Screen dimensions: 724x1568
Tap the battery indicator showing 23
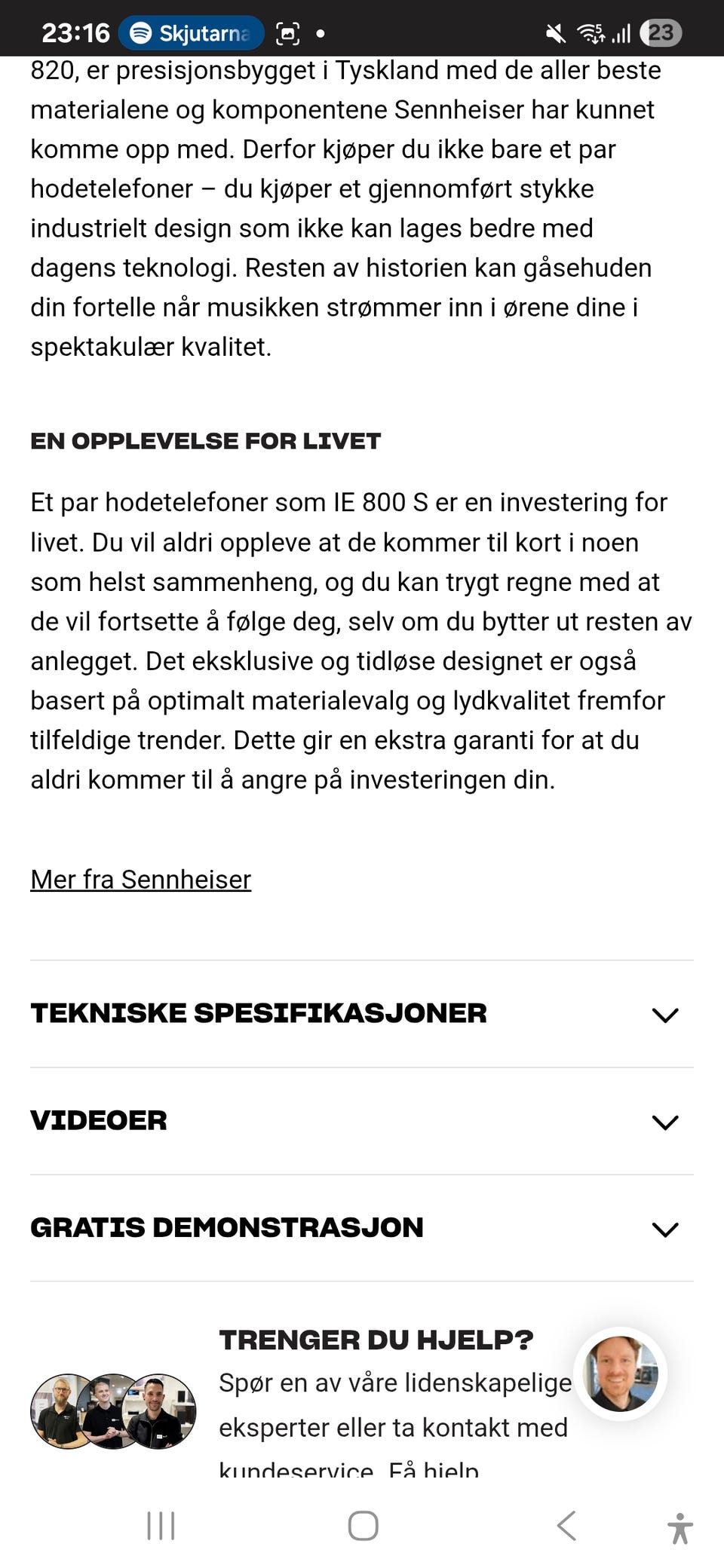[x=658, y=32]
